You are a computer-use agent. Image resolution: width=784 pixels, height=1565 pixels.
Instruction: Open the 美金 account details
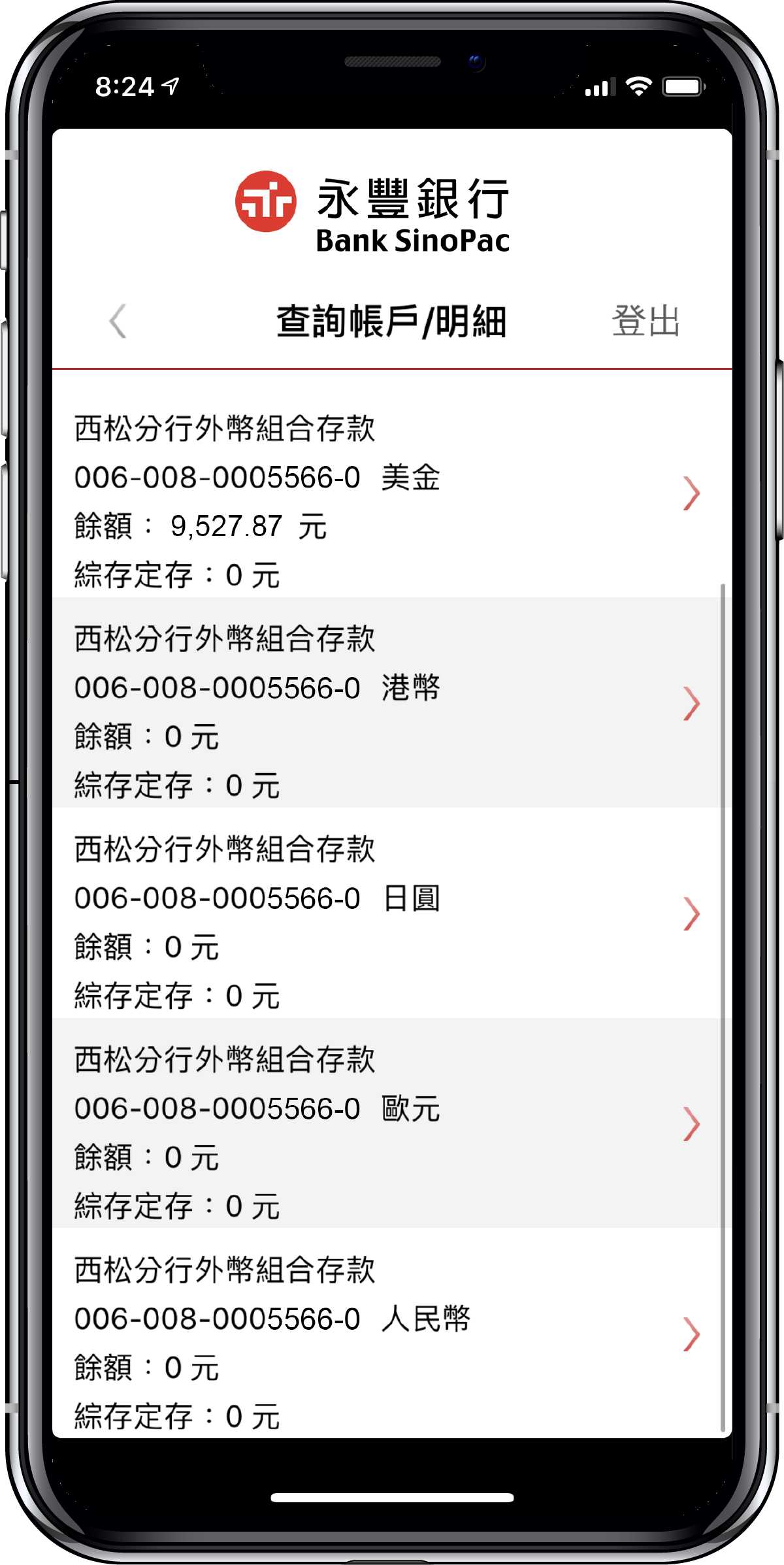(389, 493)
